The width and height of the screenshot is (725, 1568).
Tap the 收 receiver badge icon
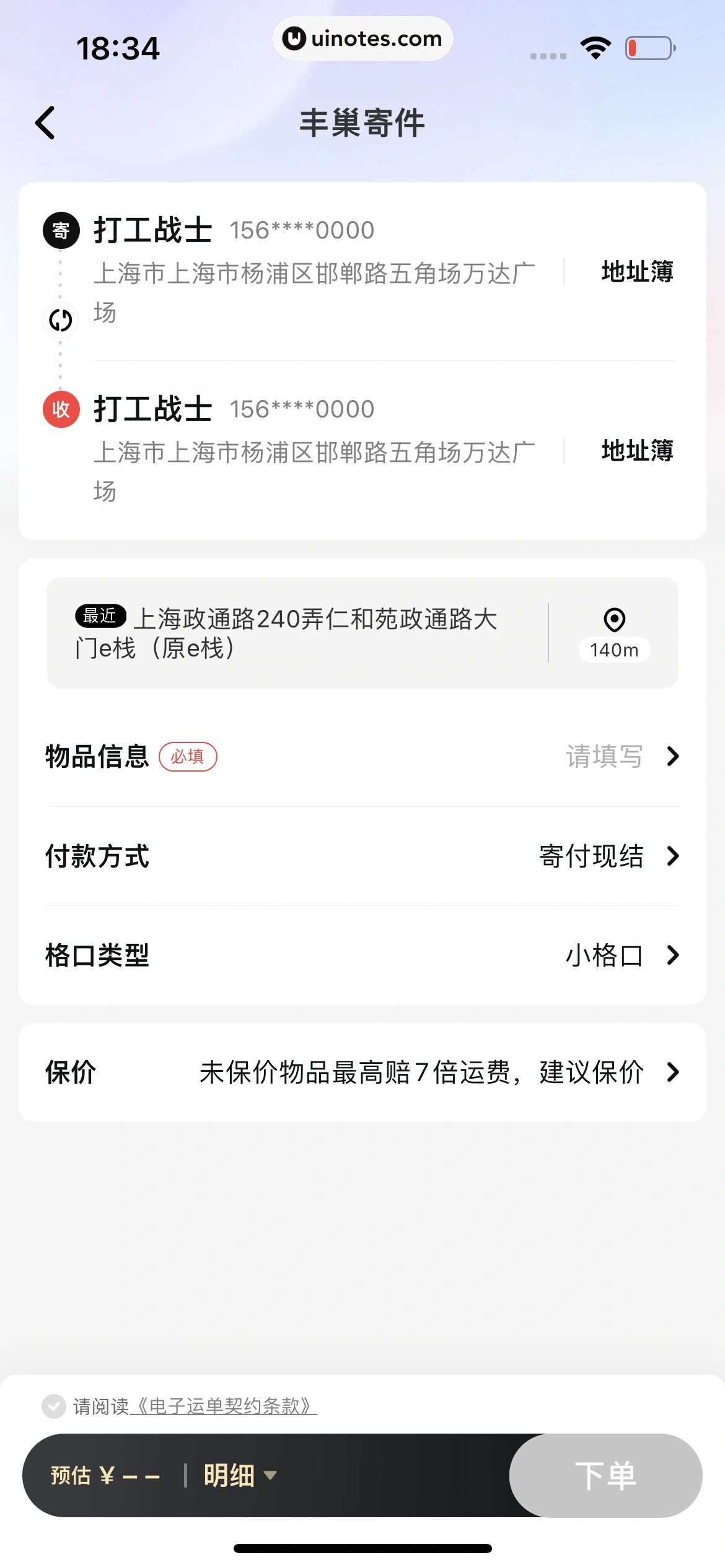coord(60,410)
